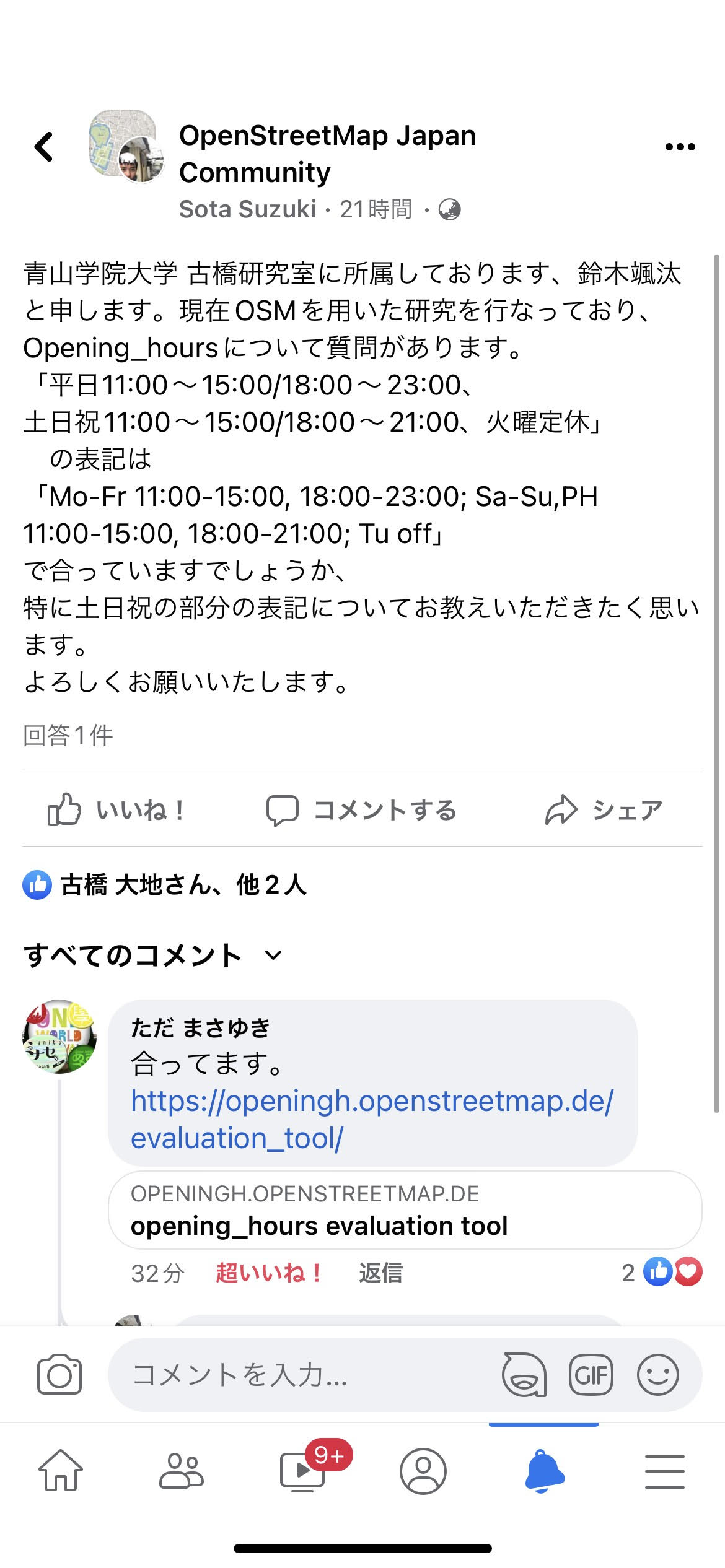Tap the globe audience icon on the post
The image size is (725, 1568).
[452, 209]
